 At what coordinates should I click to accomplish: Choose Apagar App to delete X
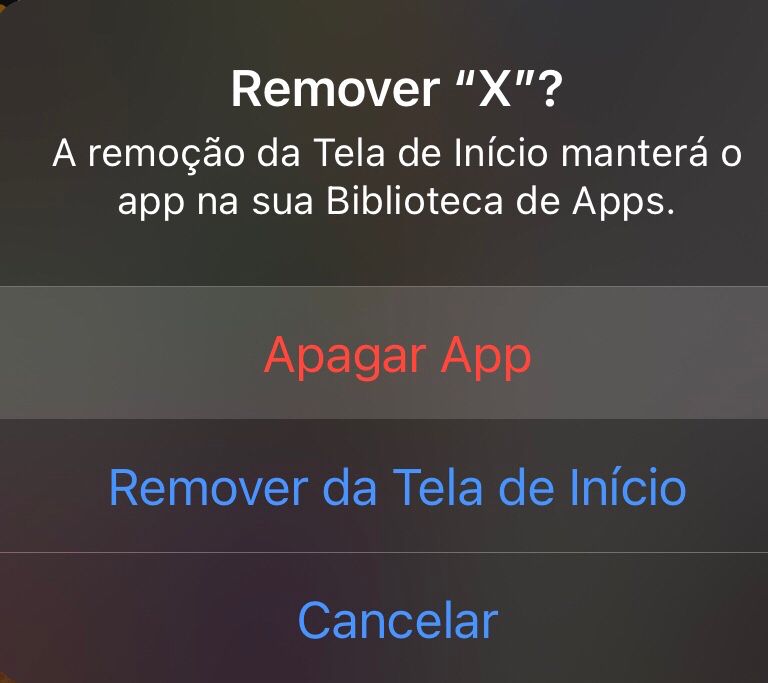point(397,356)
